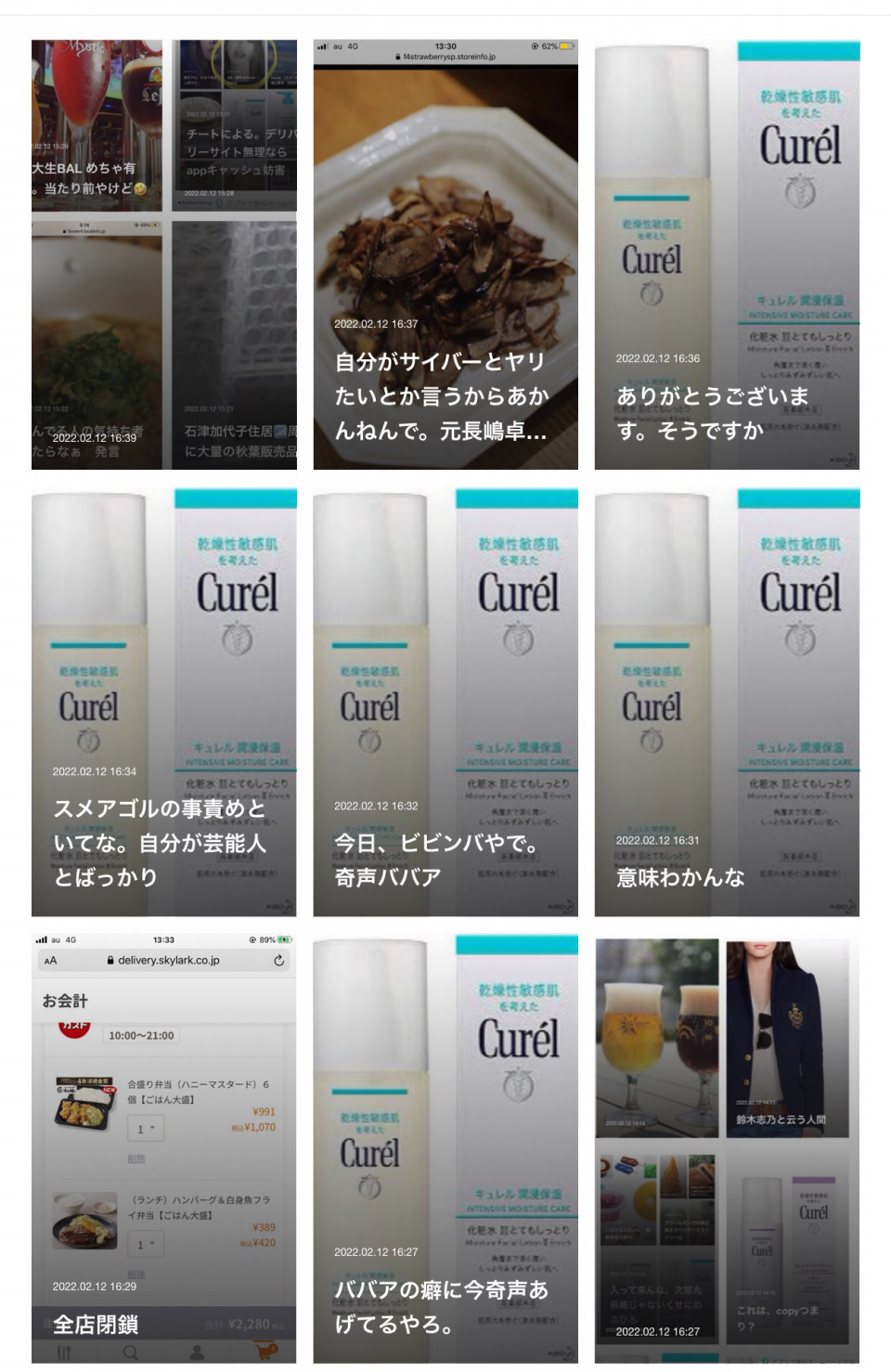Open the post starting 自分がサイバーとヤリ
This screenshot has height=1372, width=891.
(445, 253)
